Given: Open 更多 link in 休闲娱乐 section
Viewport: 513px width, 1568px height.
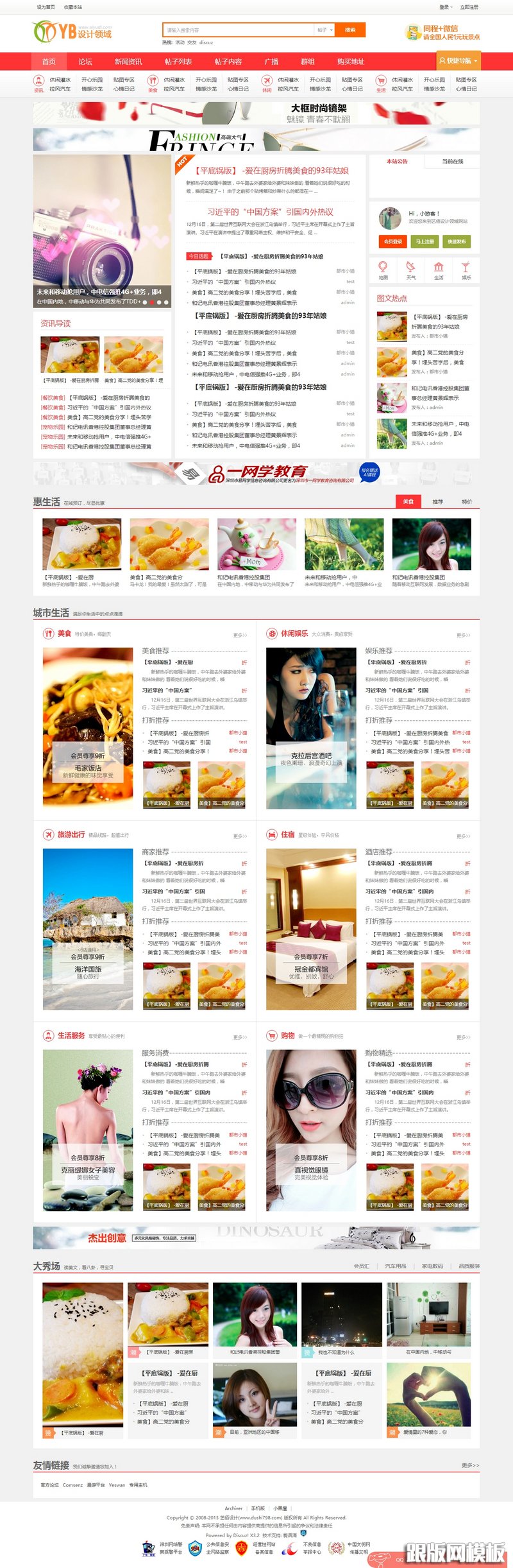Looking at the screenshot, I should click(463, 635).
